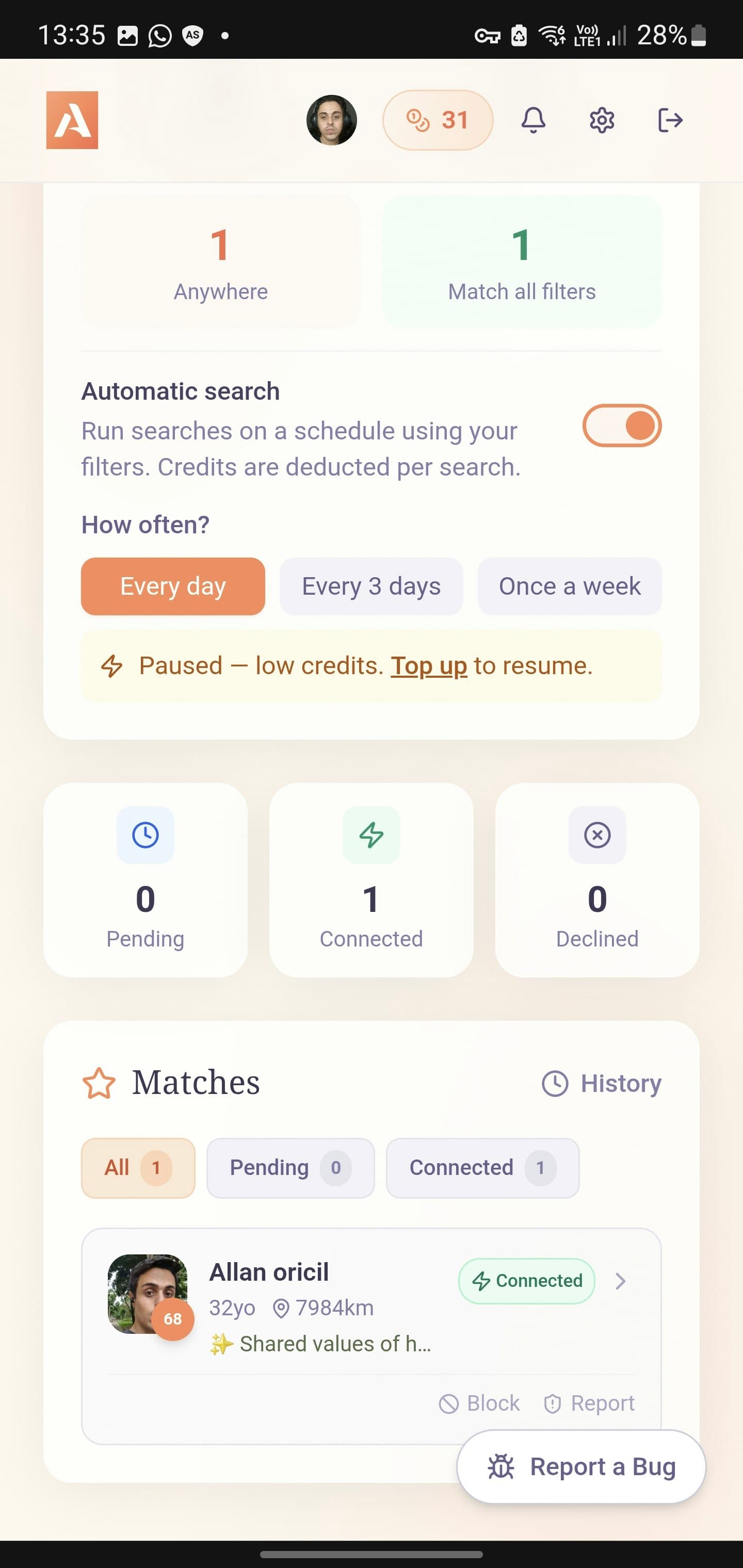Open notifications via the bell icon
Viewport: 743px width, 1568px height.
(x=533, y=120)
